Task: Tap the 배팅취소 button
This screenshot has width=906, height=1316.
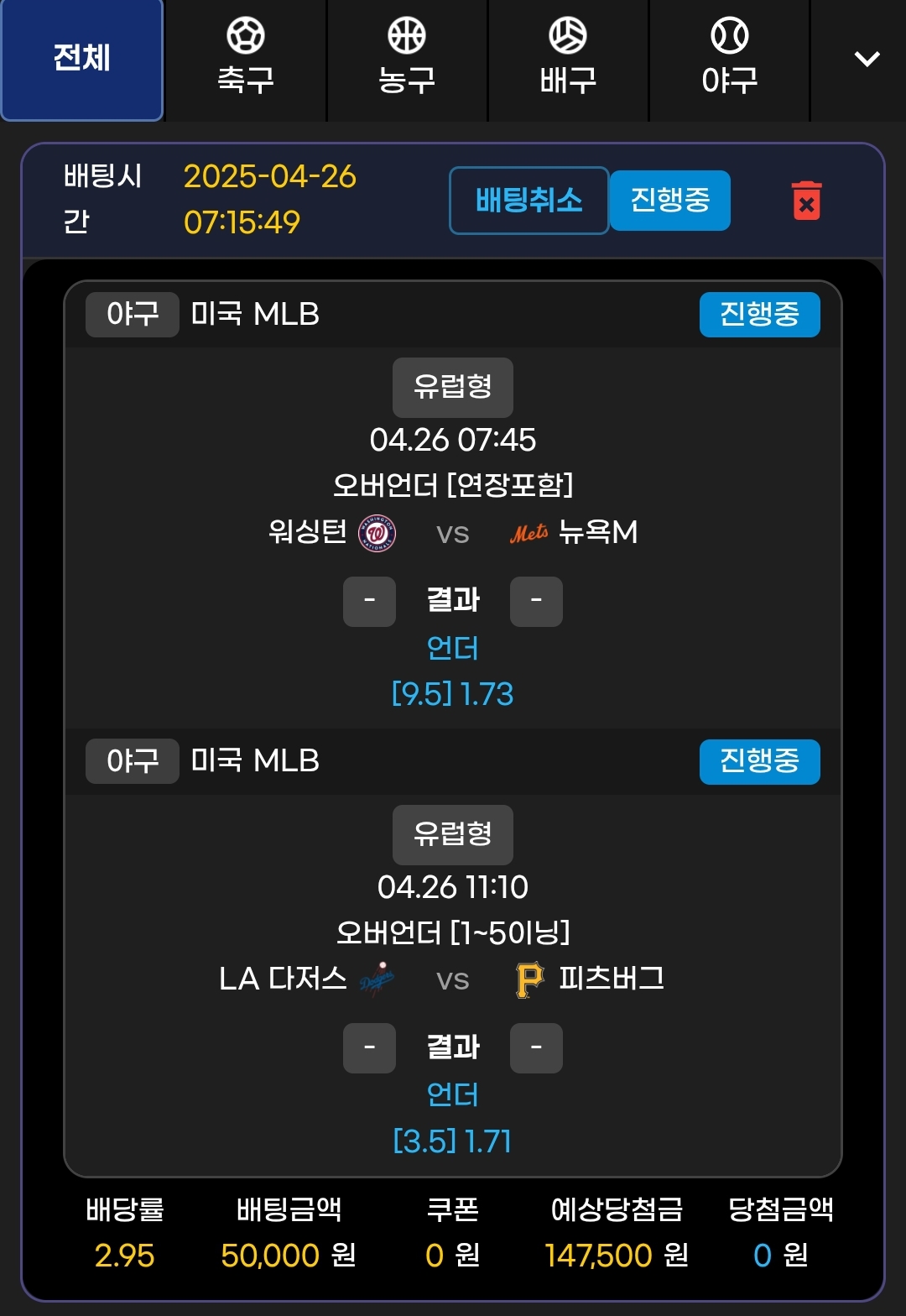Action: 528,201
